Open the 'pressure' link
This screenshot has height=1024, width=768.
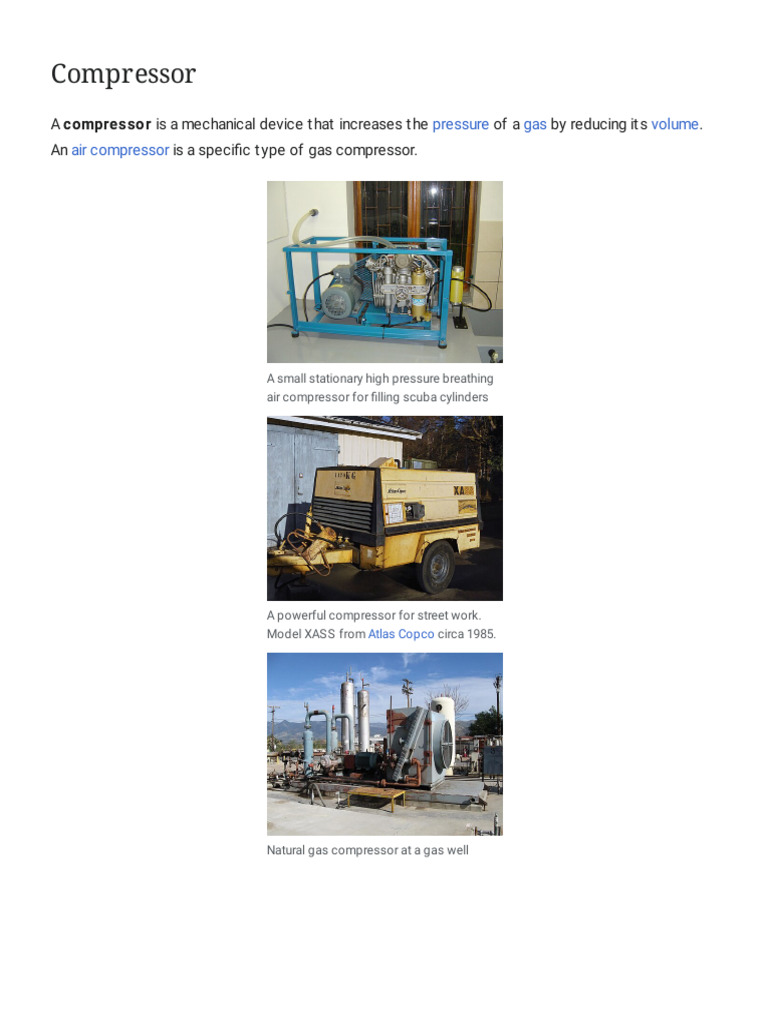click(460, 124)
